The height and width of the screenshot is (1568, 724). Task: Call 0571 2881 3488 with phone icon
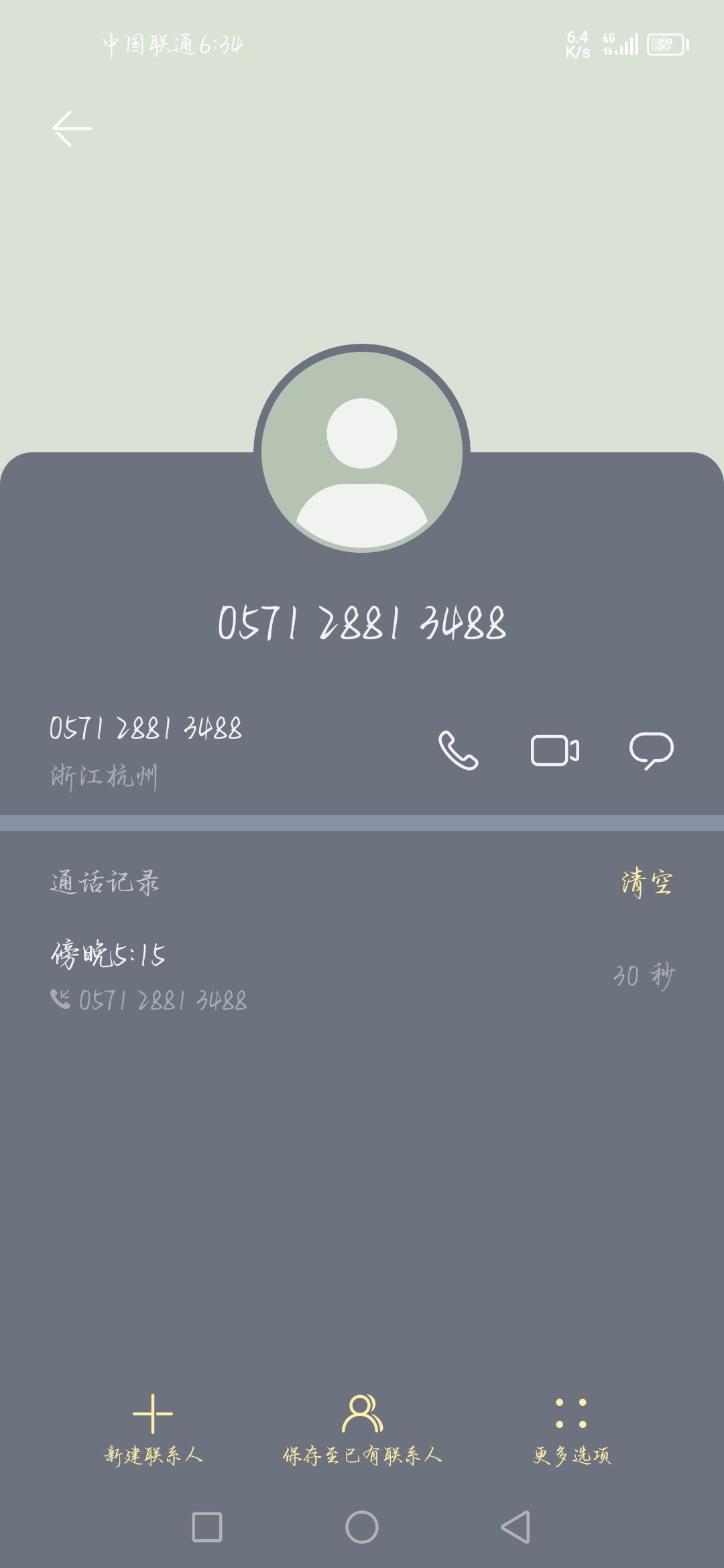pyautogui.click(x=458, y=750)
